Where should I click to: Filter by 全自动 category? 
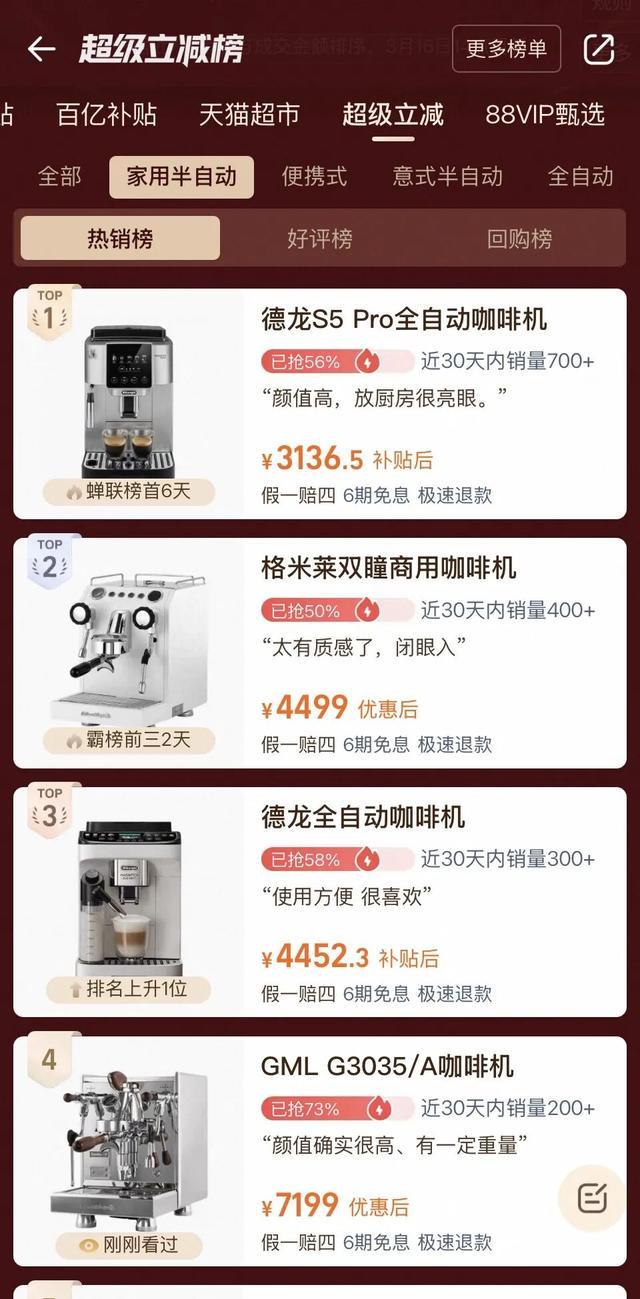pyautogui.click(x=580, y=177)
